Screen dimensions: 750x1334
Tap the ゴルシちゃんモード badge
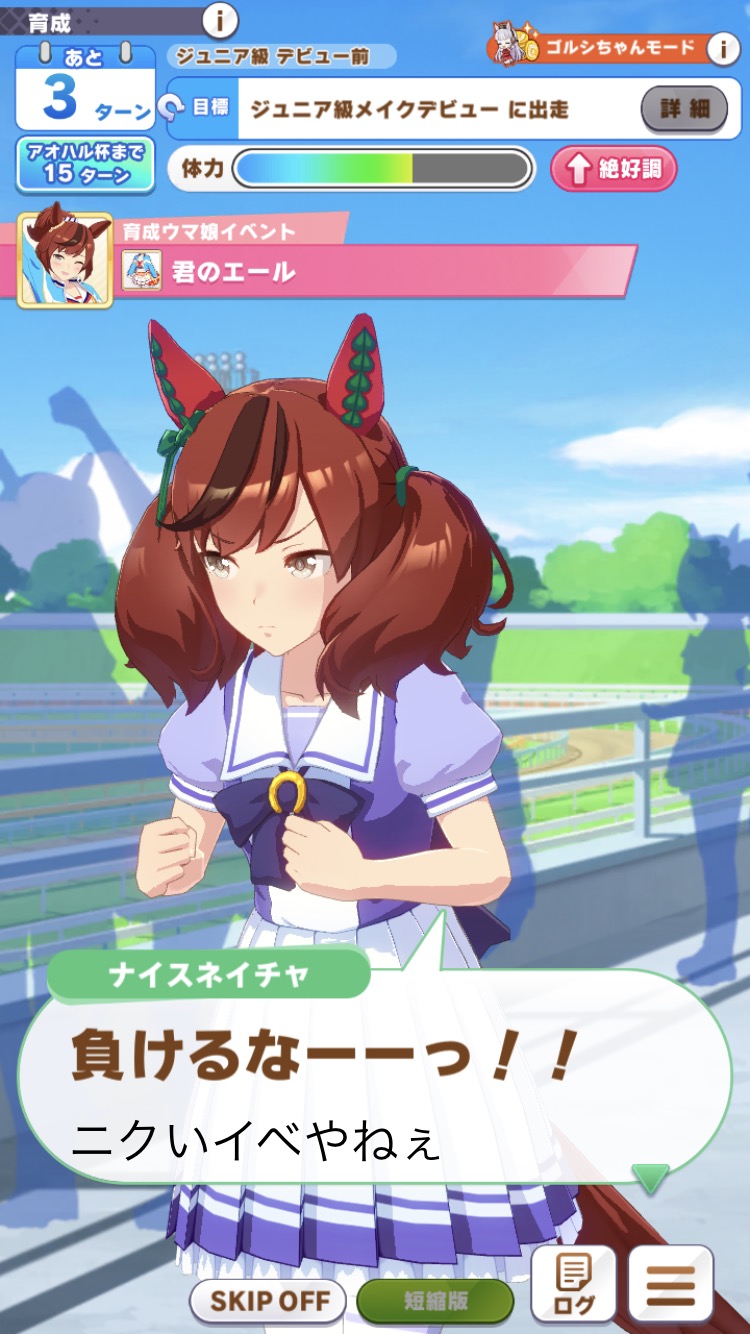tap(596, 47)
